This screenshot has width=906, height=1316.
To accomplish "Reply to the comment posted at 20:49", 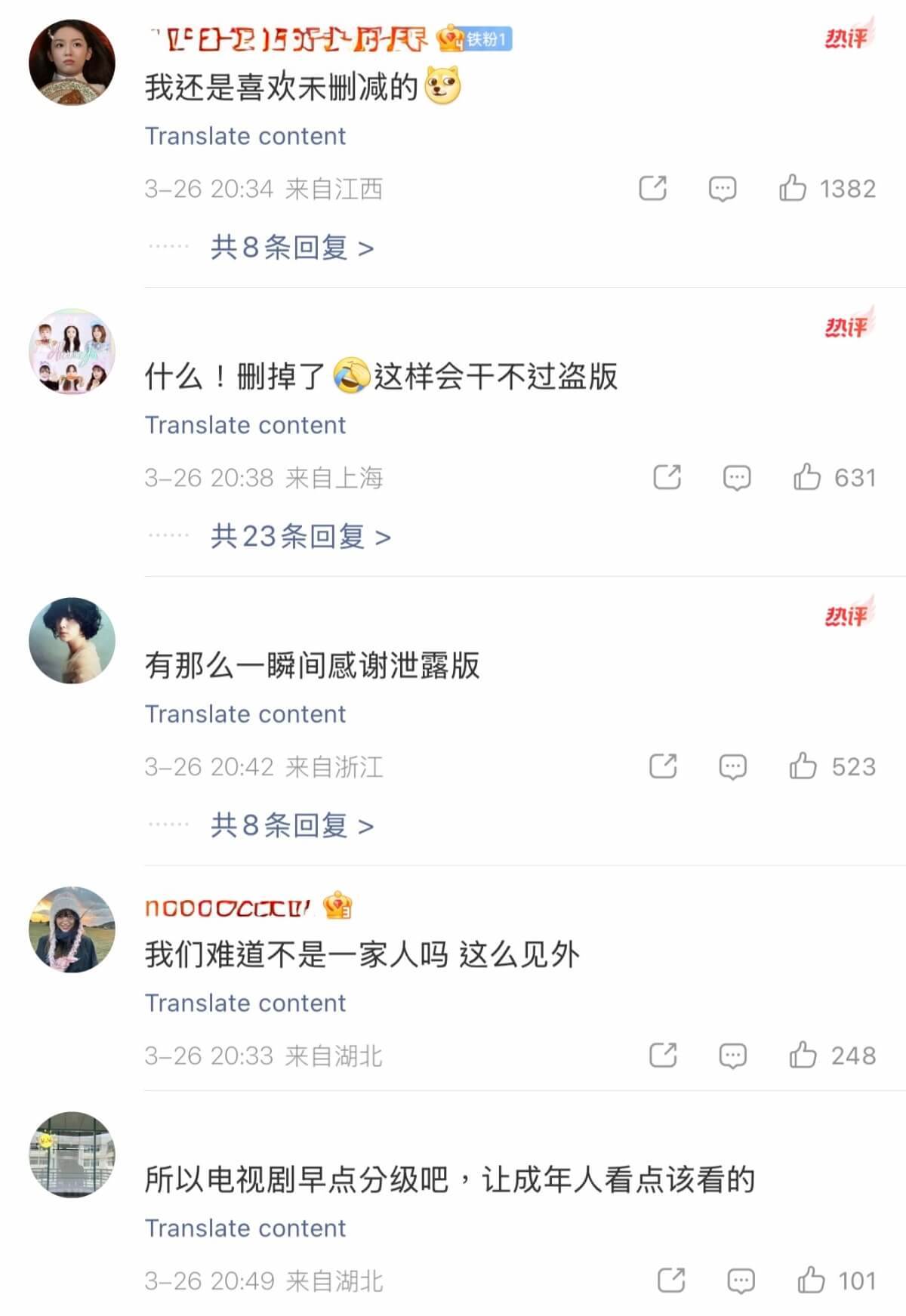I will click(741, 1281).
